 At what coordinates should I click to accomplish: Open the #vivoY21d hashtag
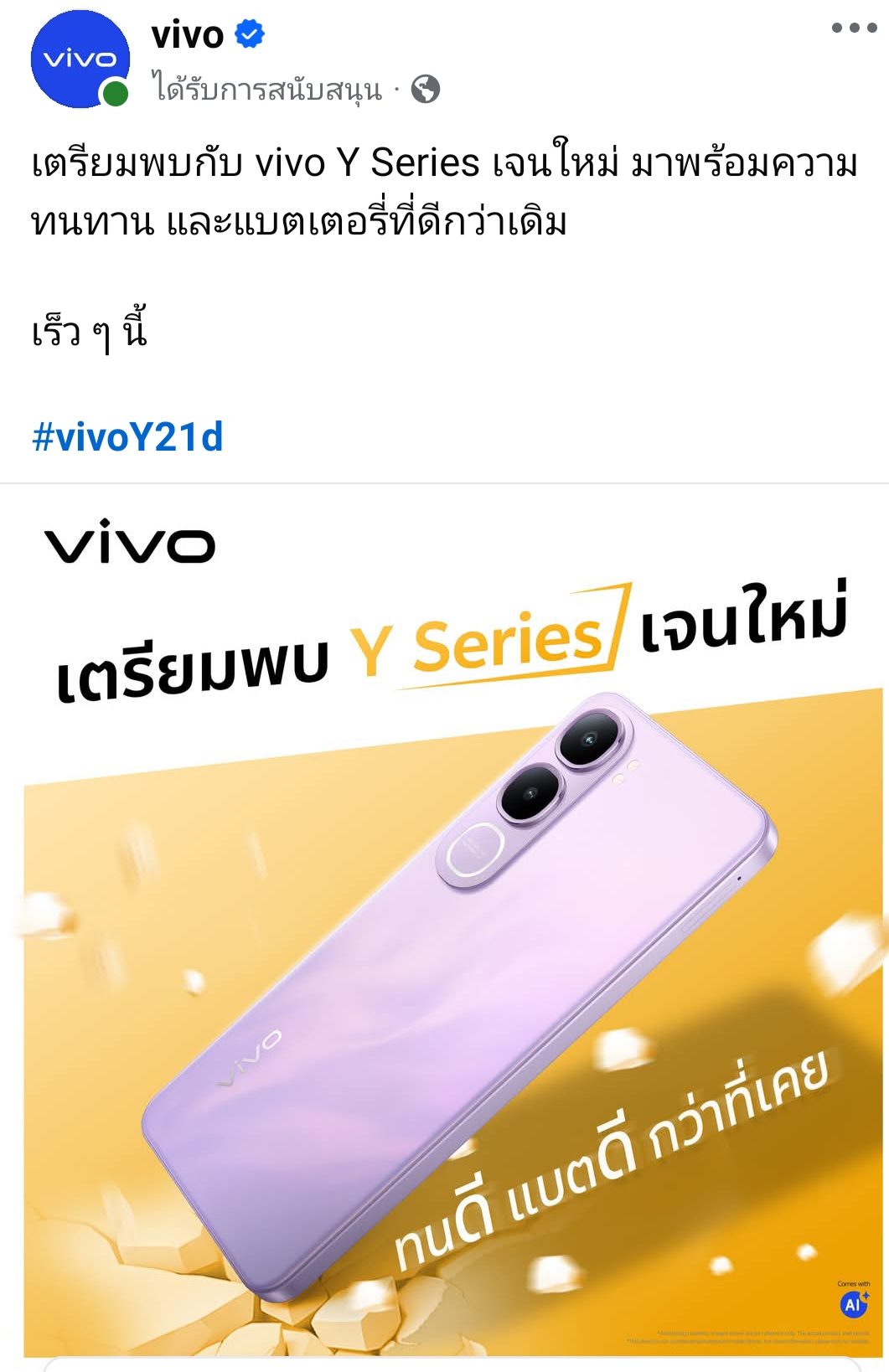click(x=127, y=437)
